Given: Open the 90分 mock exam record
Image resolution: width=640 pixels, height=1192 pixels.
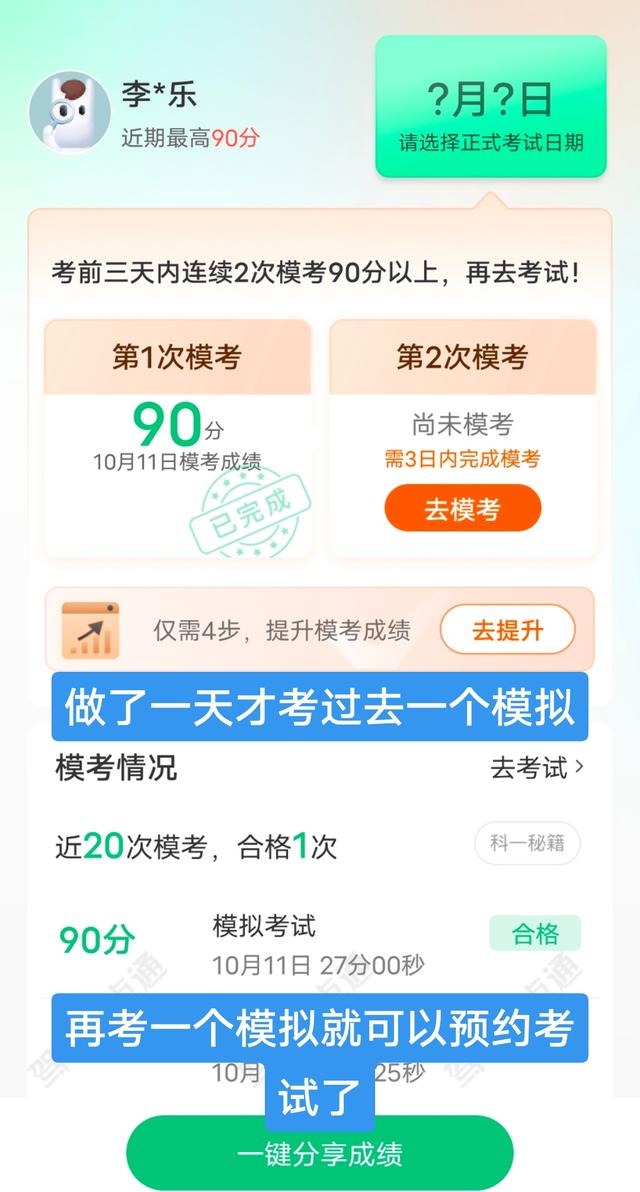Looking at the screenshot, I should pos(318,942).
